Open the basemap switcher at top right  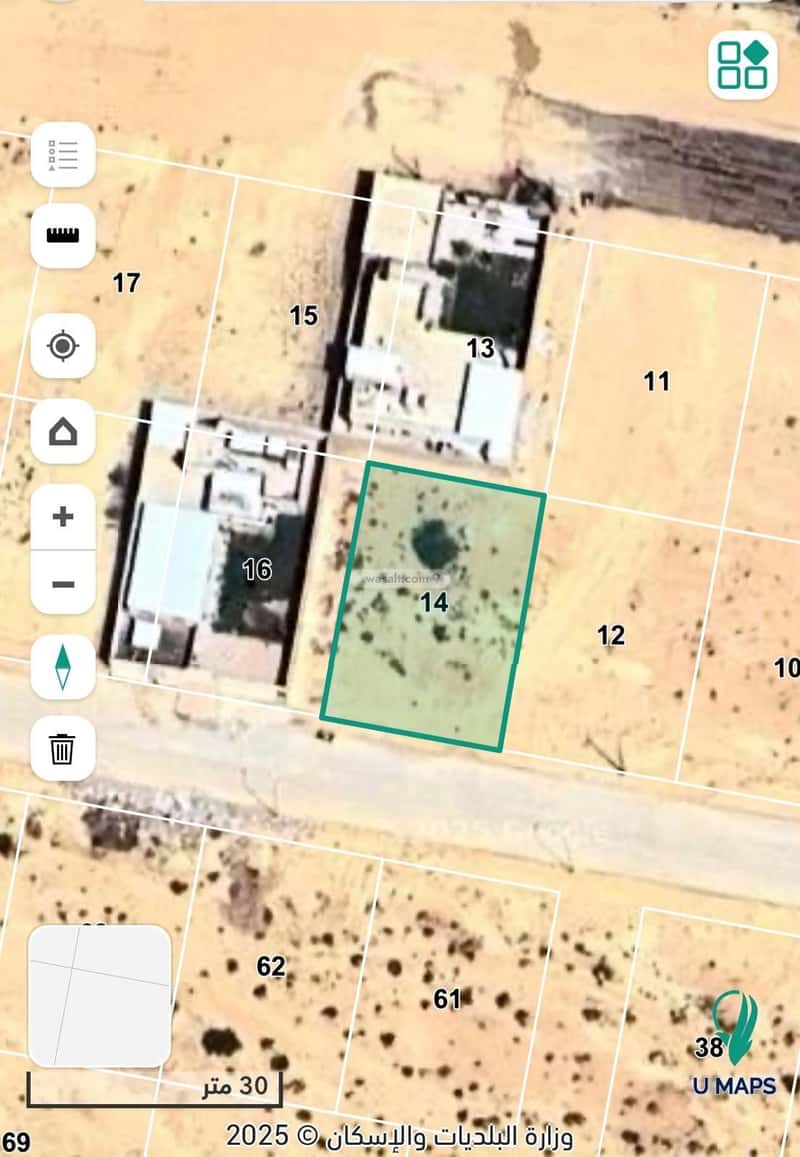[x=743, y=65]
